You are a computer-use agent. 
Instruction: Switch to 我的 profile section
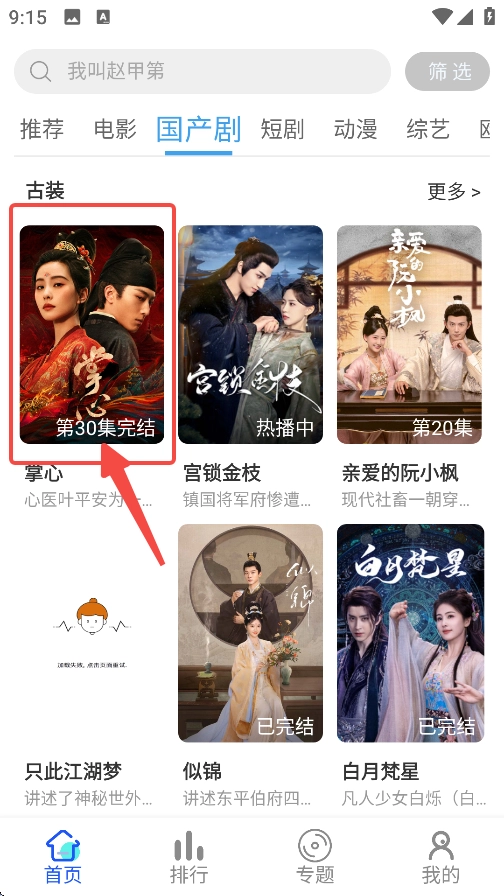point(441,857)
